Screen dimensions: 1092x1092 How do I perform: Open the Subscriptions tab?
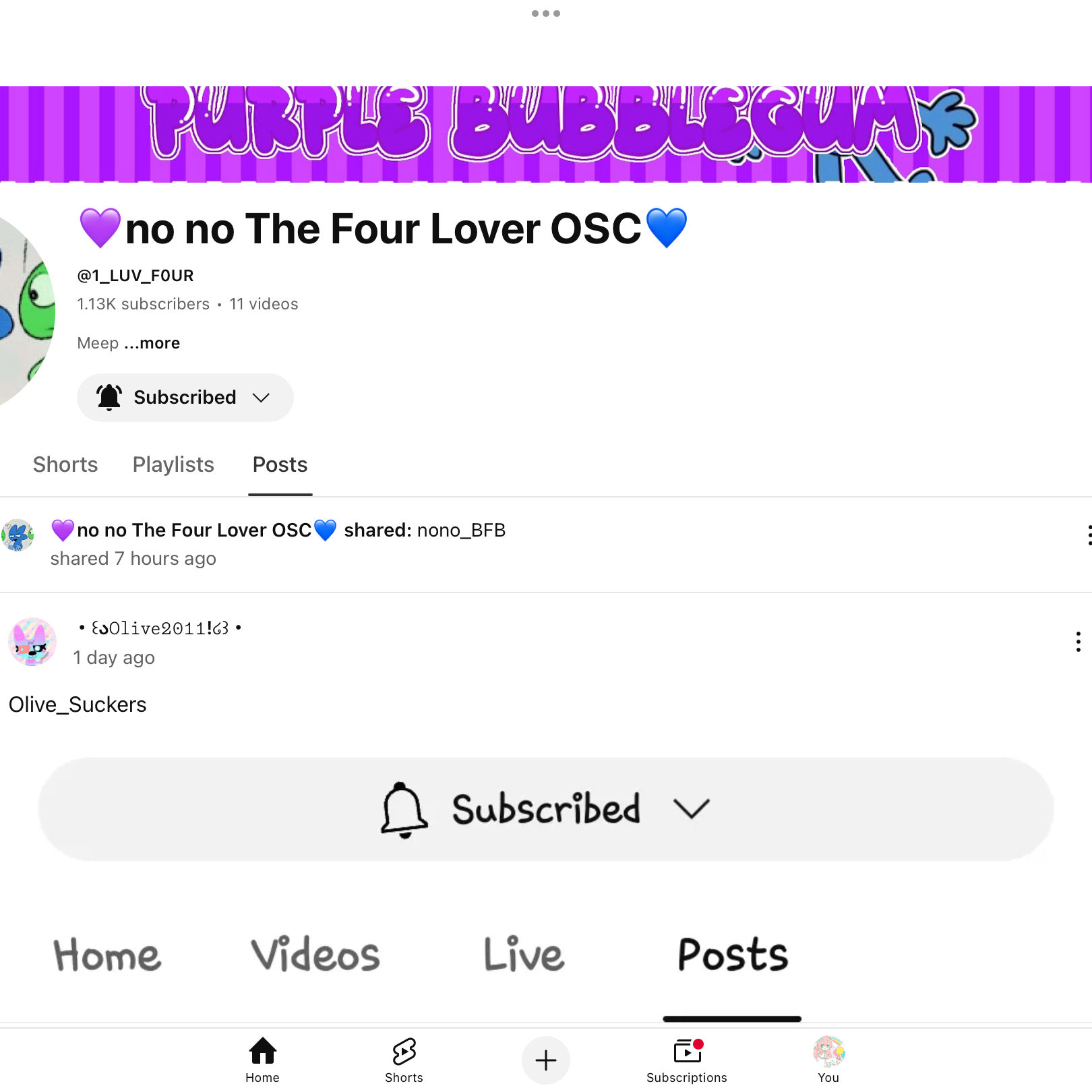point(687,1060)
